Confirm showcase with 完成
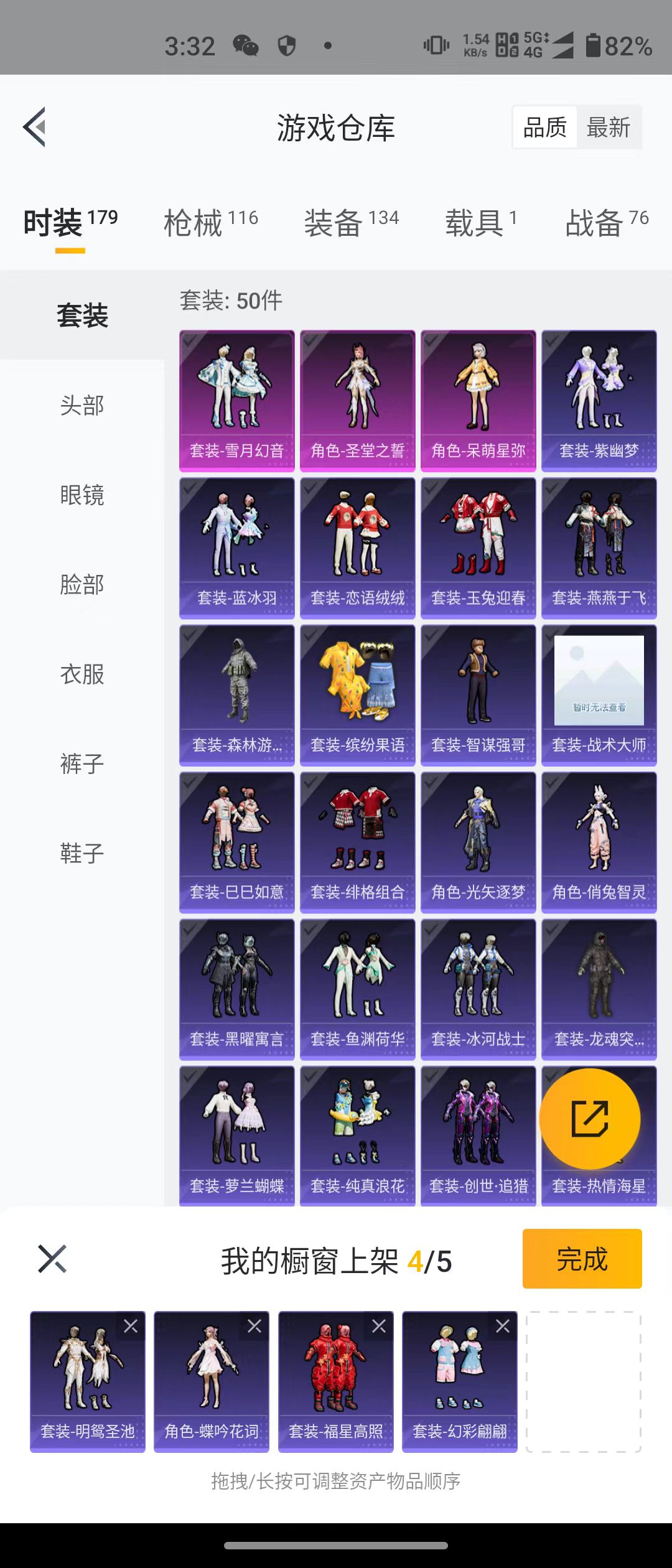672x1568 pixels. coord(582,1259)
